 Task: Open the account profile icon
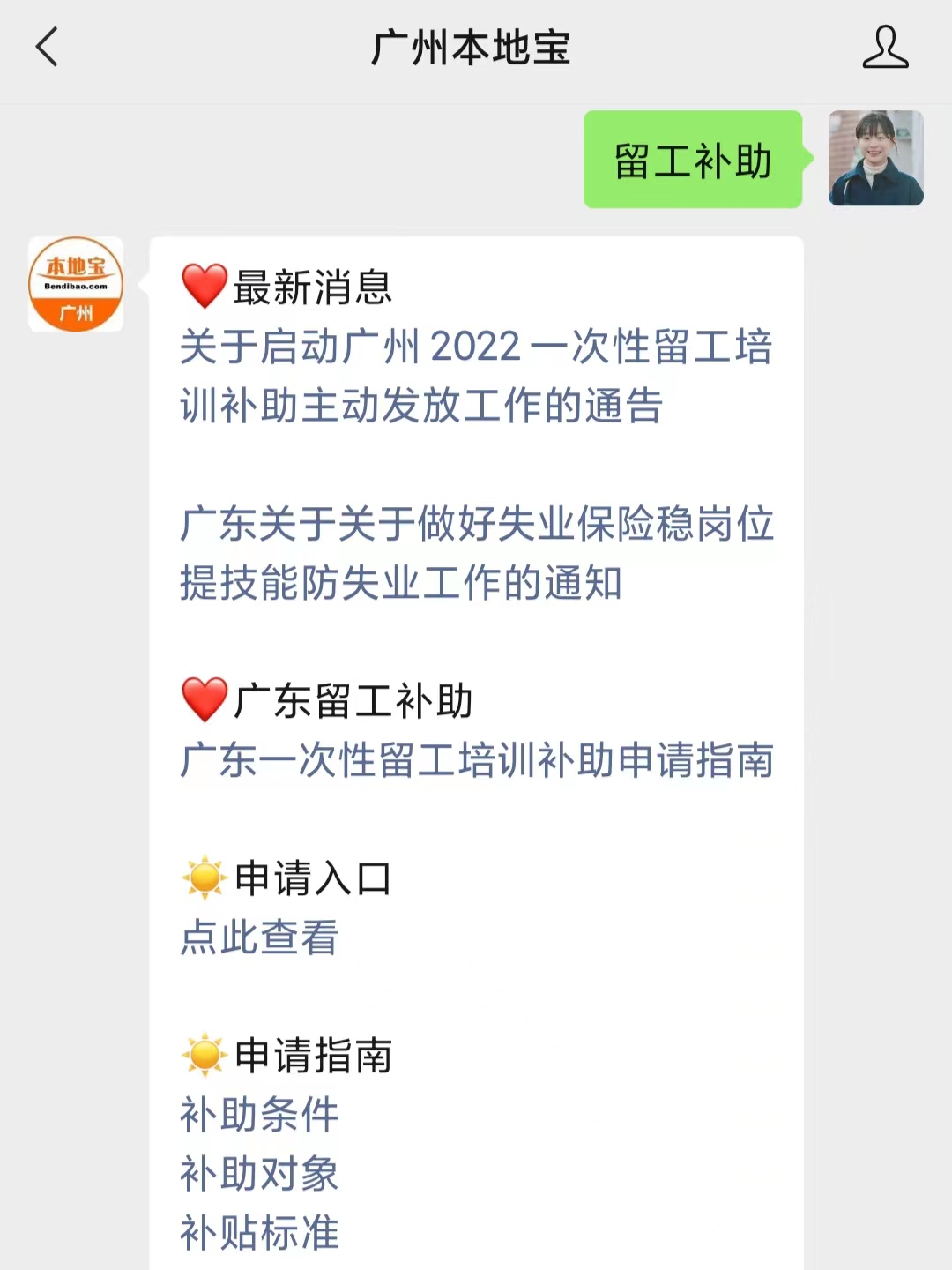[x=884, y=47]
